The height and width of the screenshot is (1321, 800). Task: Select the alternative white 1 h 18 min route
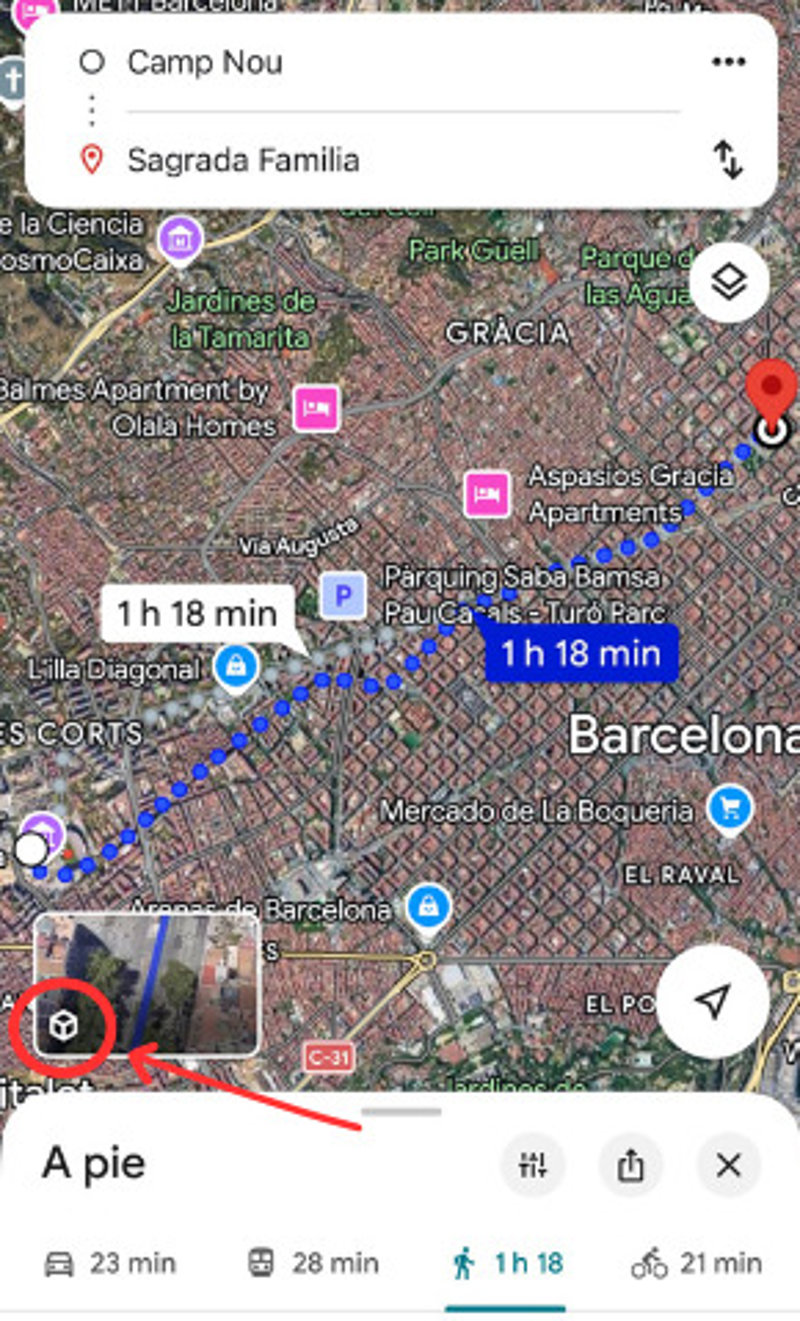tap(197, 613)
